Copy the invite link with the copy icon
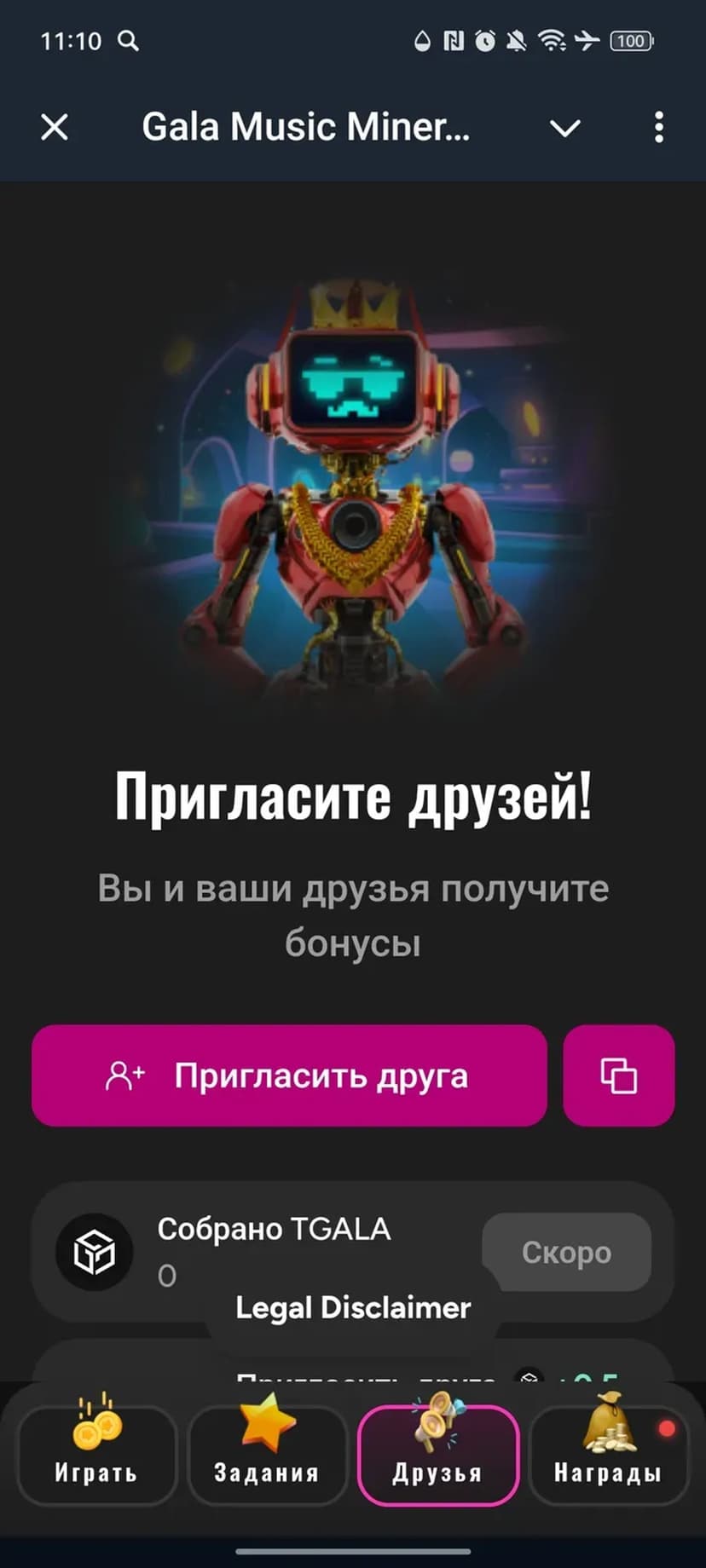 (x=618, y=1075)
